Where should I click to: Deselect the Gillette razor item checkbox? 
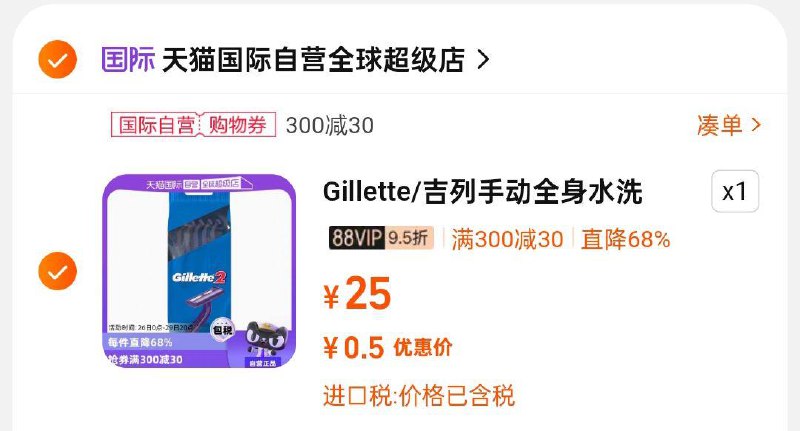pyautogui.click(x=57, y=270)
